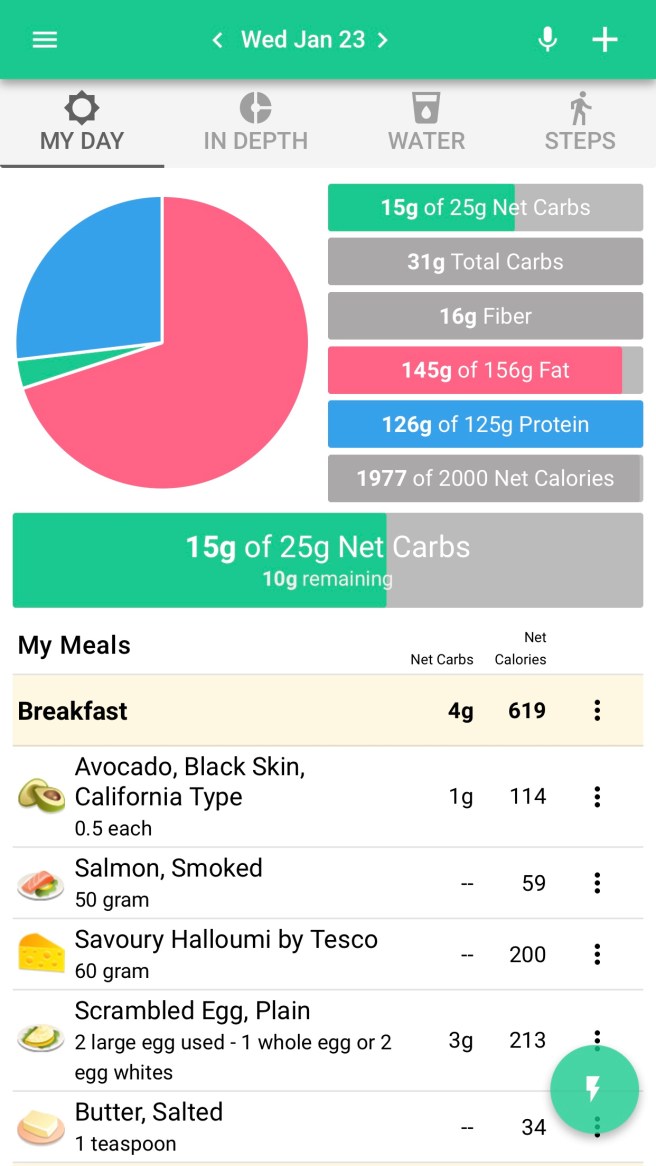Open options for Savoury Halloumi entry

click(x=597, y=954)
